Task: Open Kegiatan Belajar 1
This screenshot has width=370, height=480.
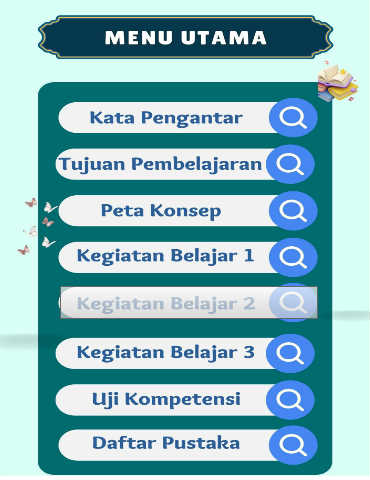Action: pyautogui.click(x=188, y=257)
